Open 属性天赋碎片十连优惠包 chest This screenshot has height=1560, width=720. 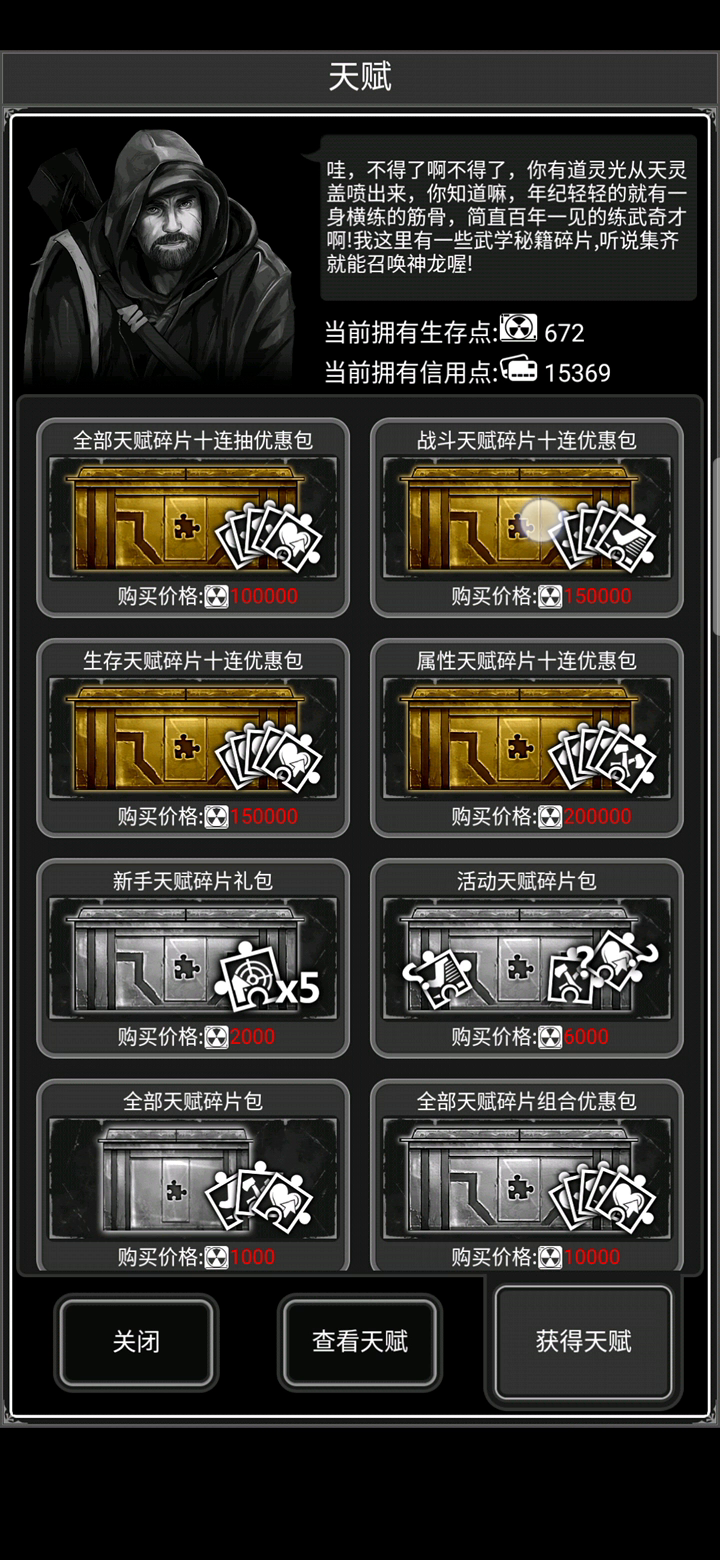pyautogui.click(x=527, y=738)
